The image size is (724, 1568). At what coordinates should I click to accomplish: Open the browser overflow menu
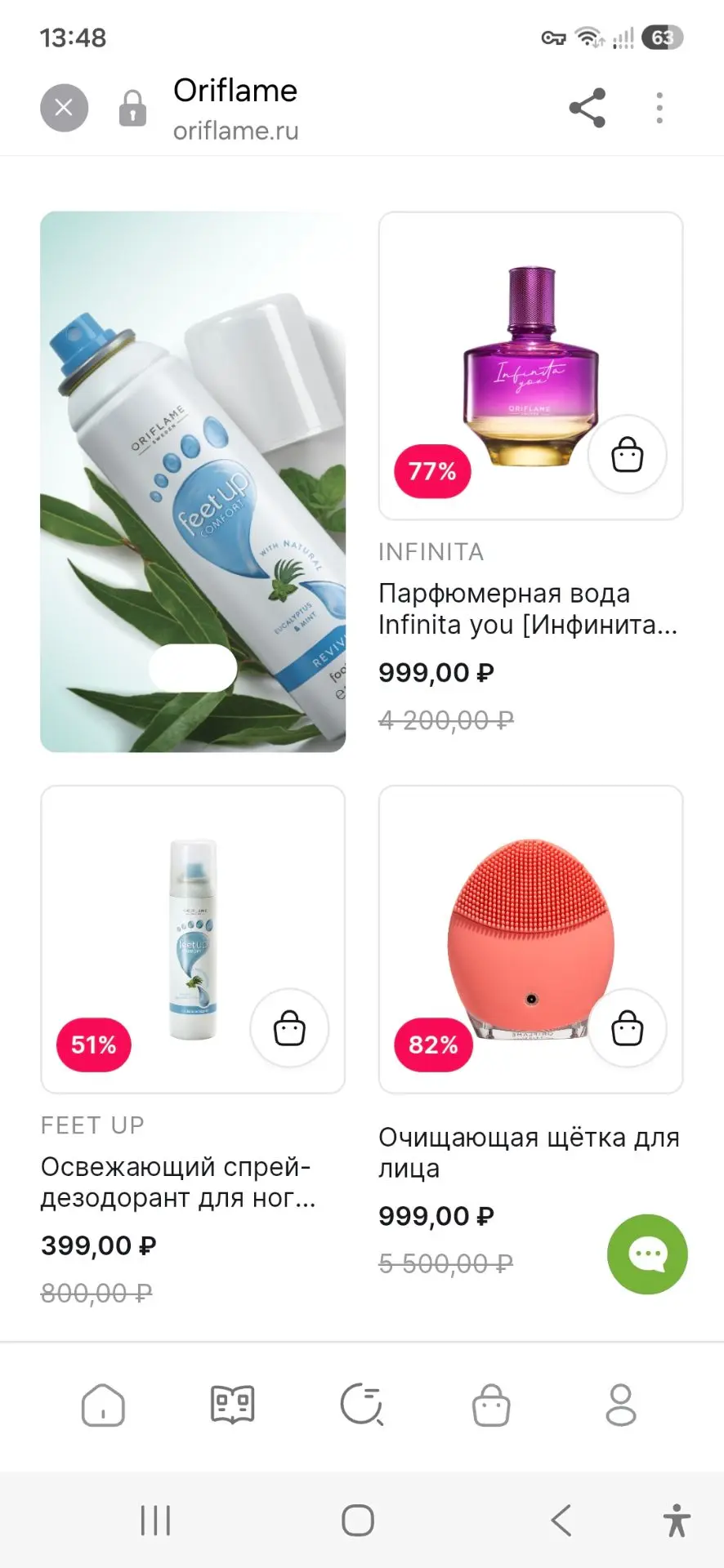(x=659, y=108)
